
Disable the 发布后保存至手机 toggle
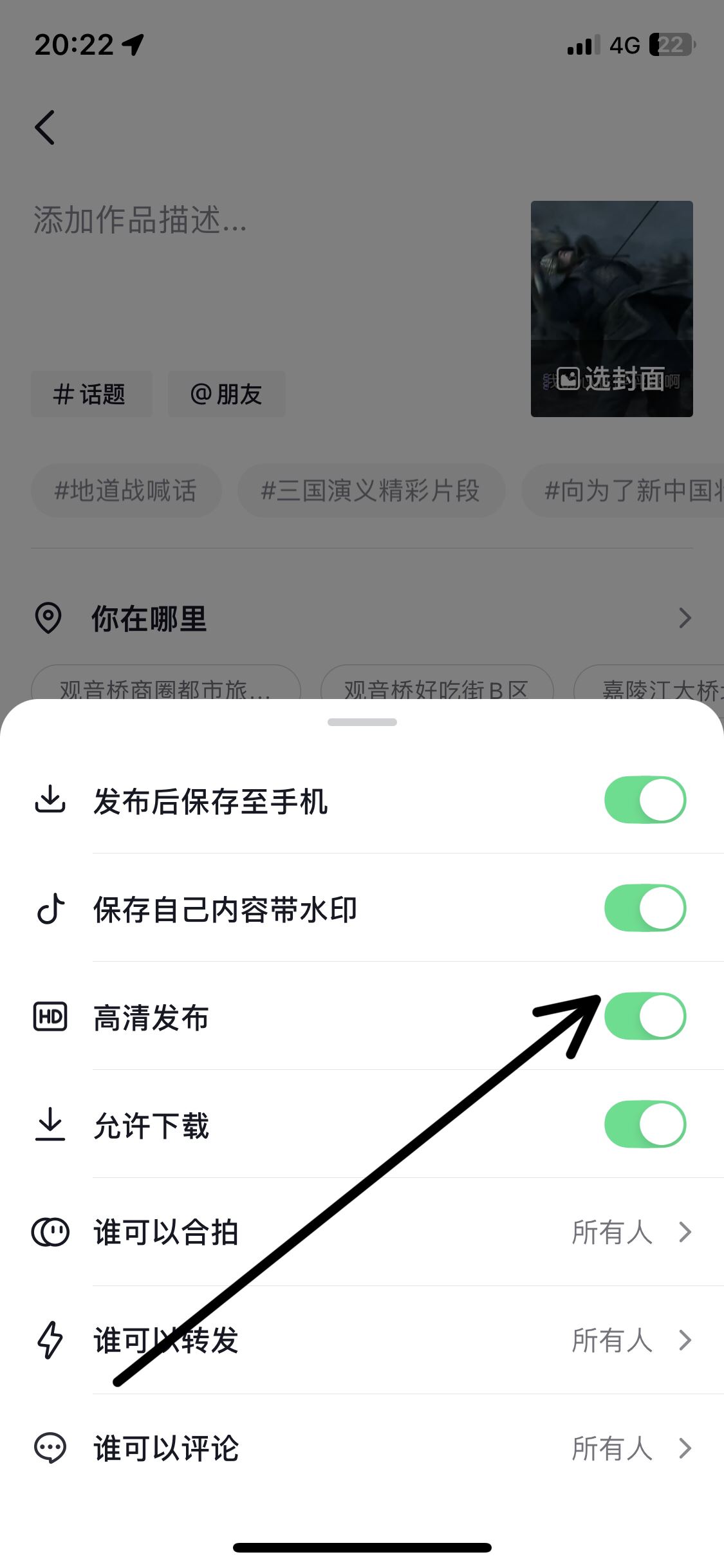point(645,800)
